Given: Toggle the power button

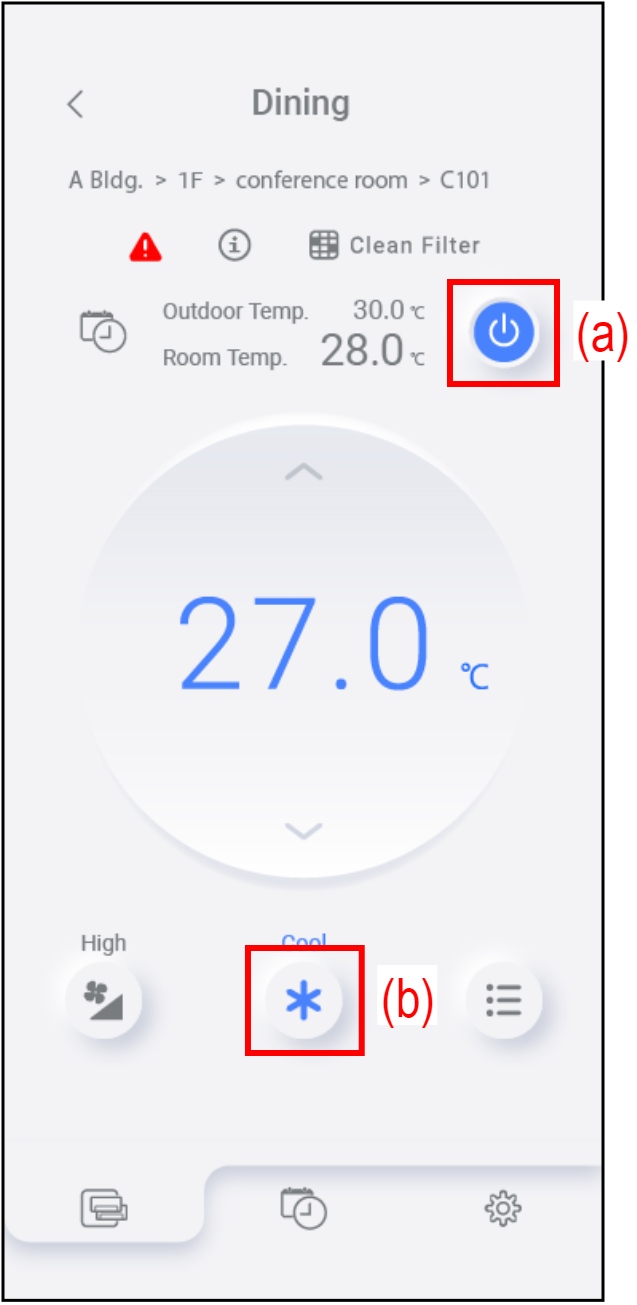Looking at the screenshot, I should click(504, 332).
